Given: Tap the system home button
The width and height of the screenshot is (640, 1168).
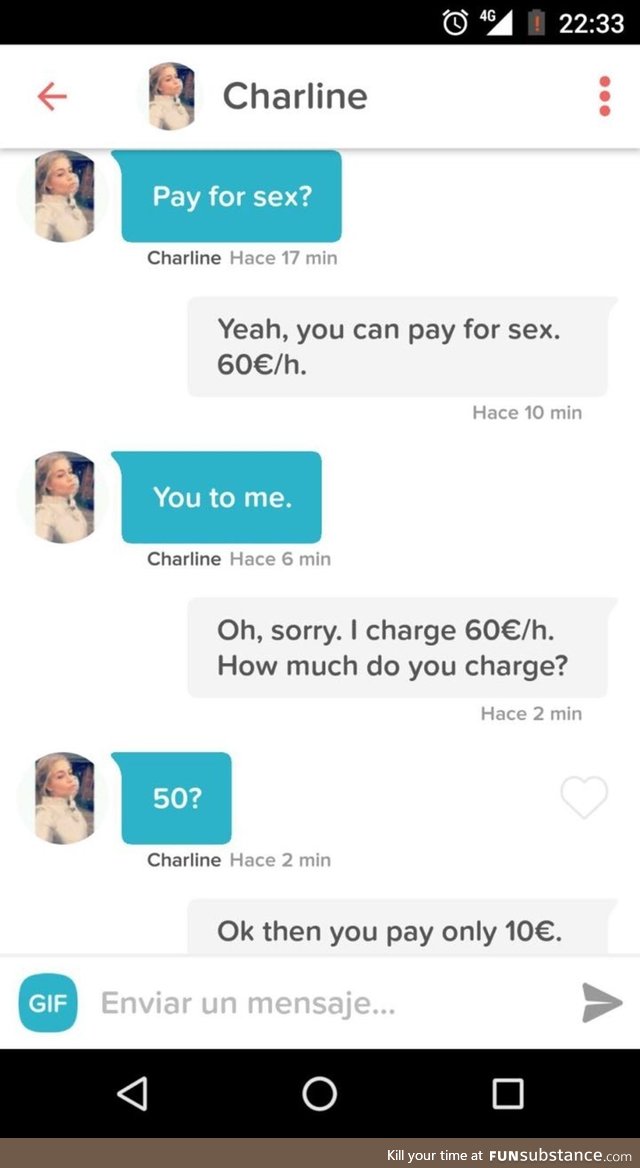Looking at the screenshot, I should point(320,1093).
